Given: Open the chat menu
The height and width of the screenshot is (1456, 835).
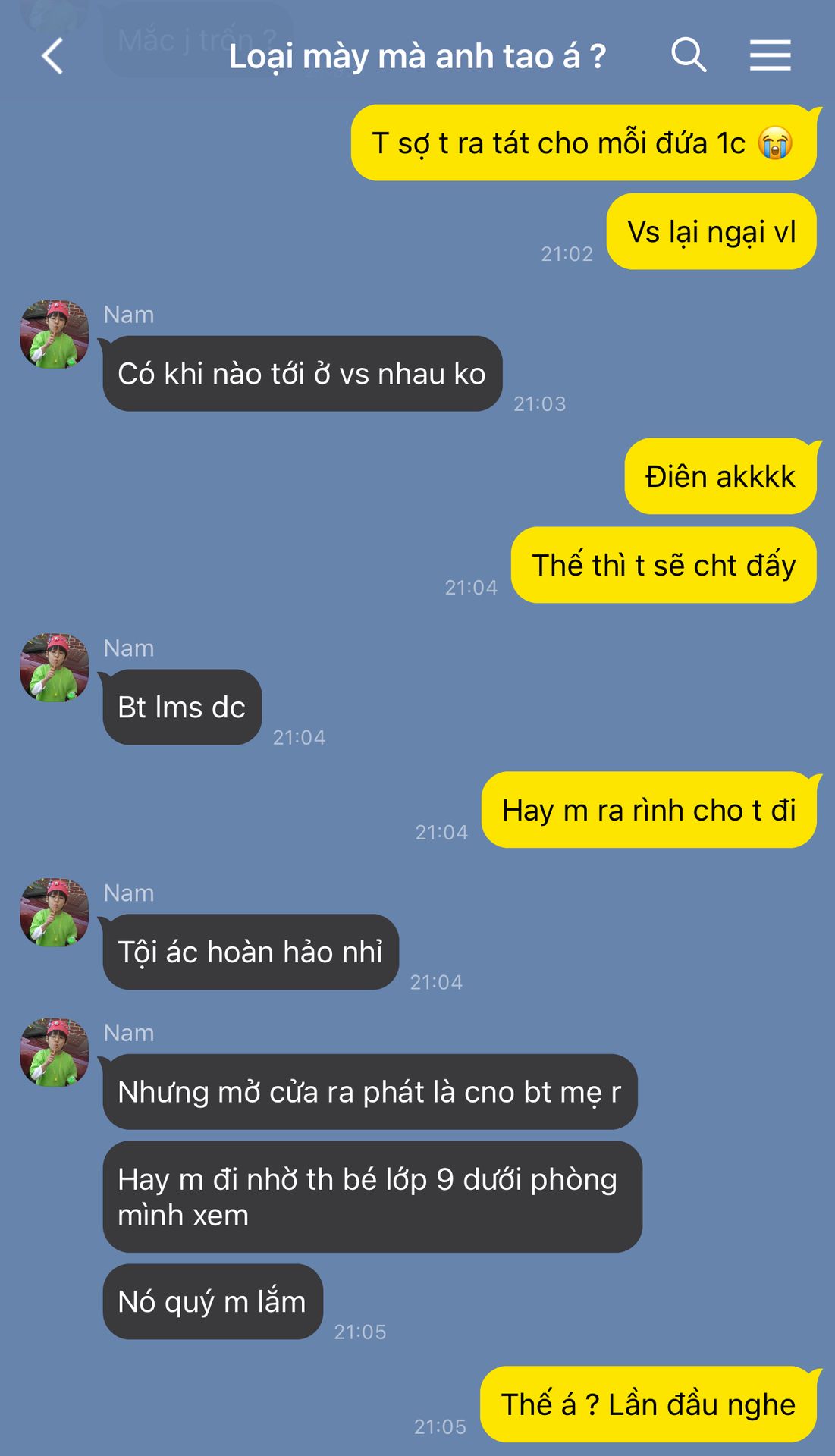Looking at the screenshot, I should tap(770, 55).
